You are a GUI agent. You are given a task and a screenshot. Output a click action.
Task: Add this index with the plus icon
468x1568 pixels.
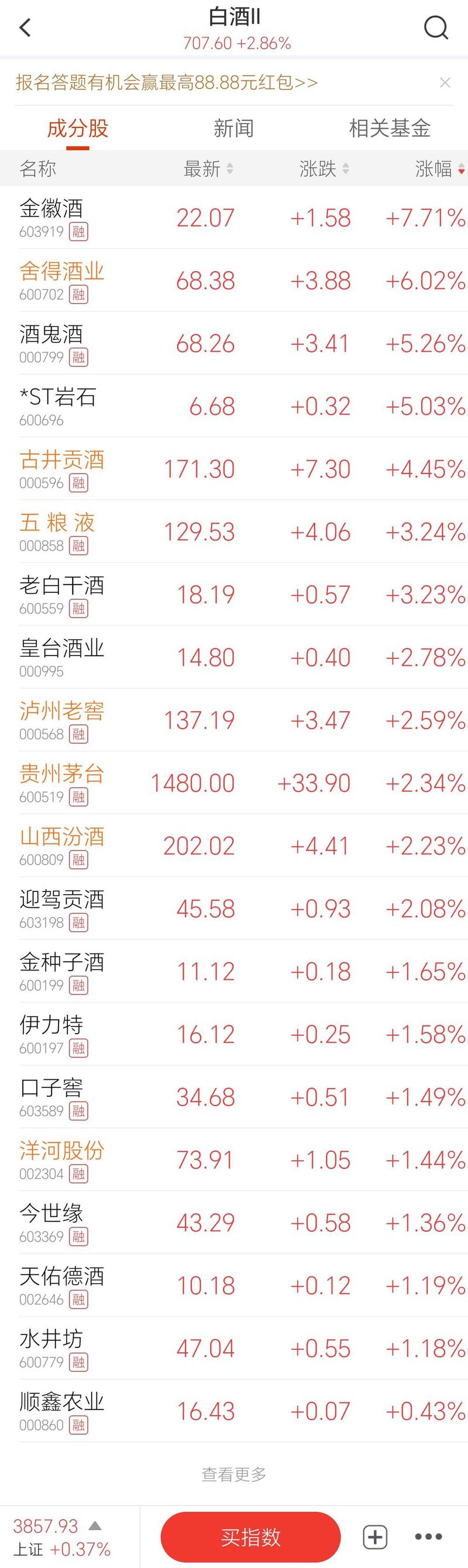pos(375,1537)
